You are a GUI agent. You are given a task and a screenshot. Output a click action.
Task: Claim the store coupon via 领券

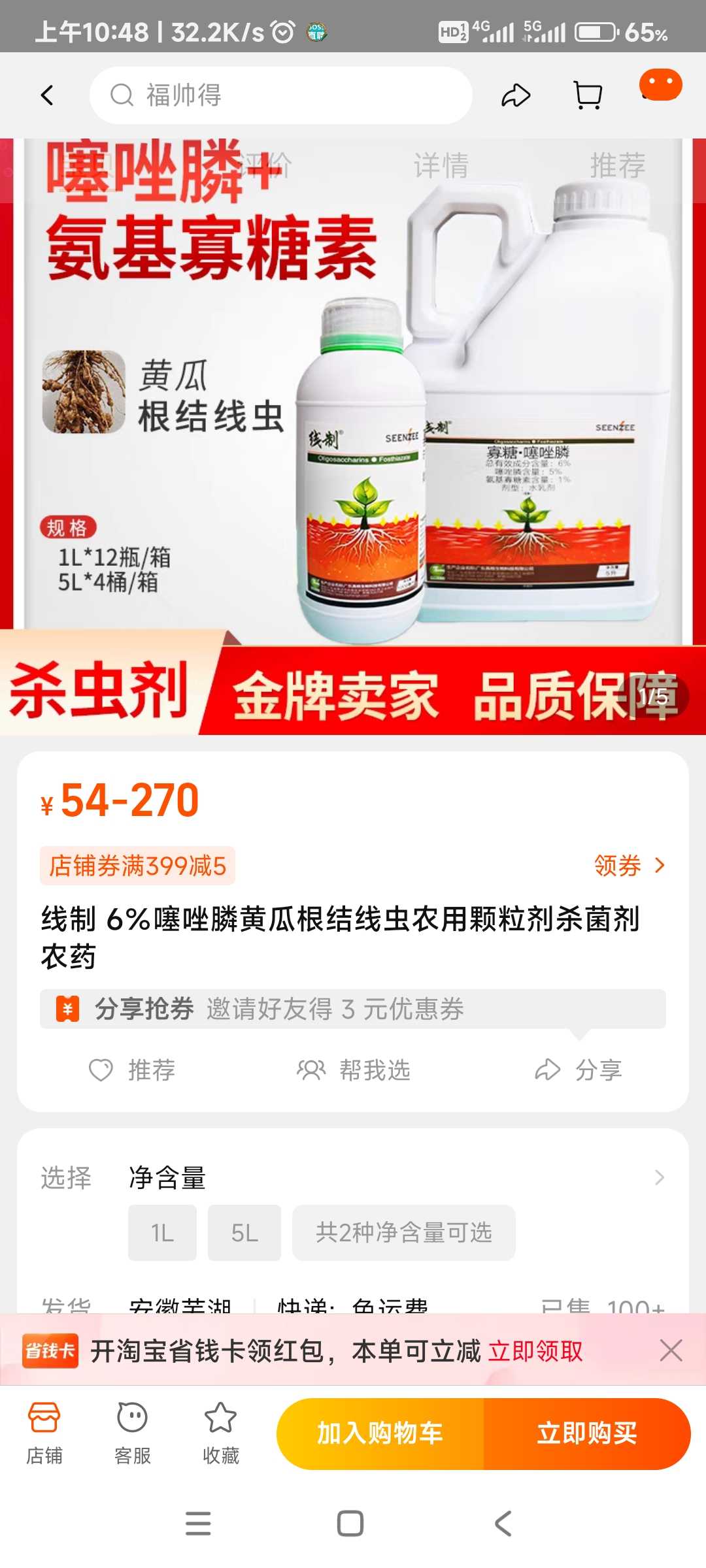coord(629,866)
